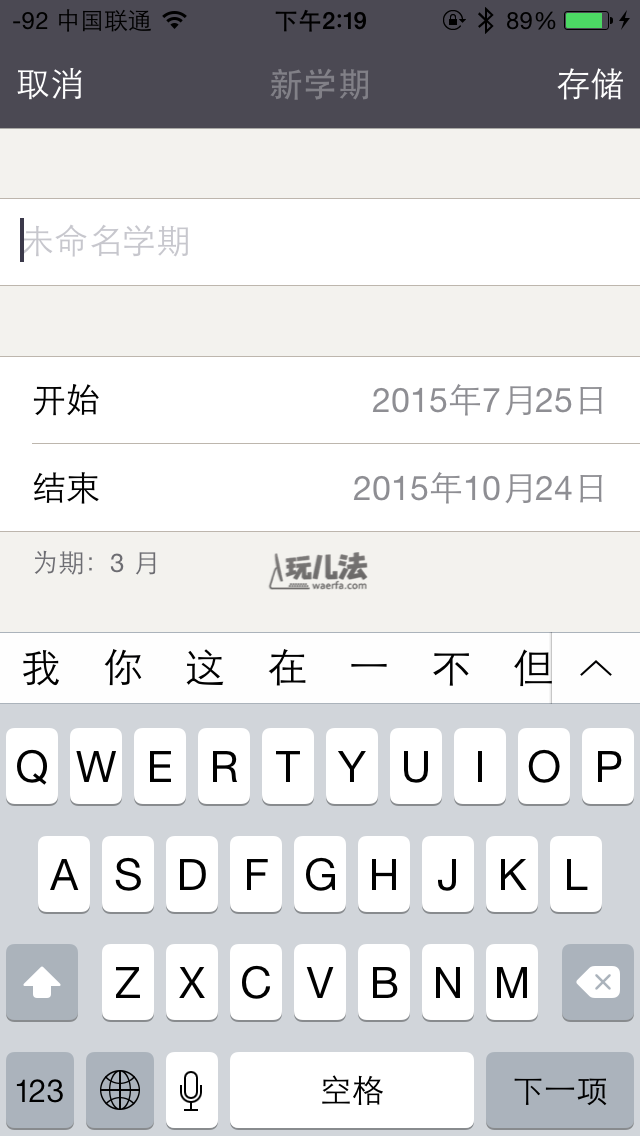Tap the 空格 space key
The image size is (640, 1136).
[x=352, y=1090]
